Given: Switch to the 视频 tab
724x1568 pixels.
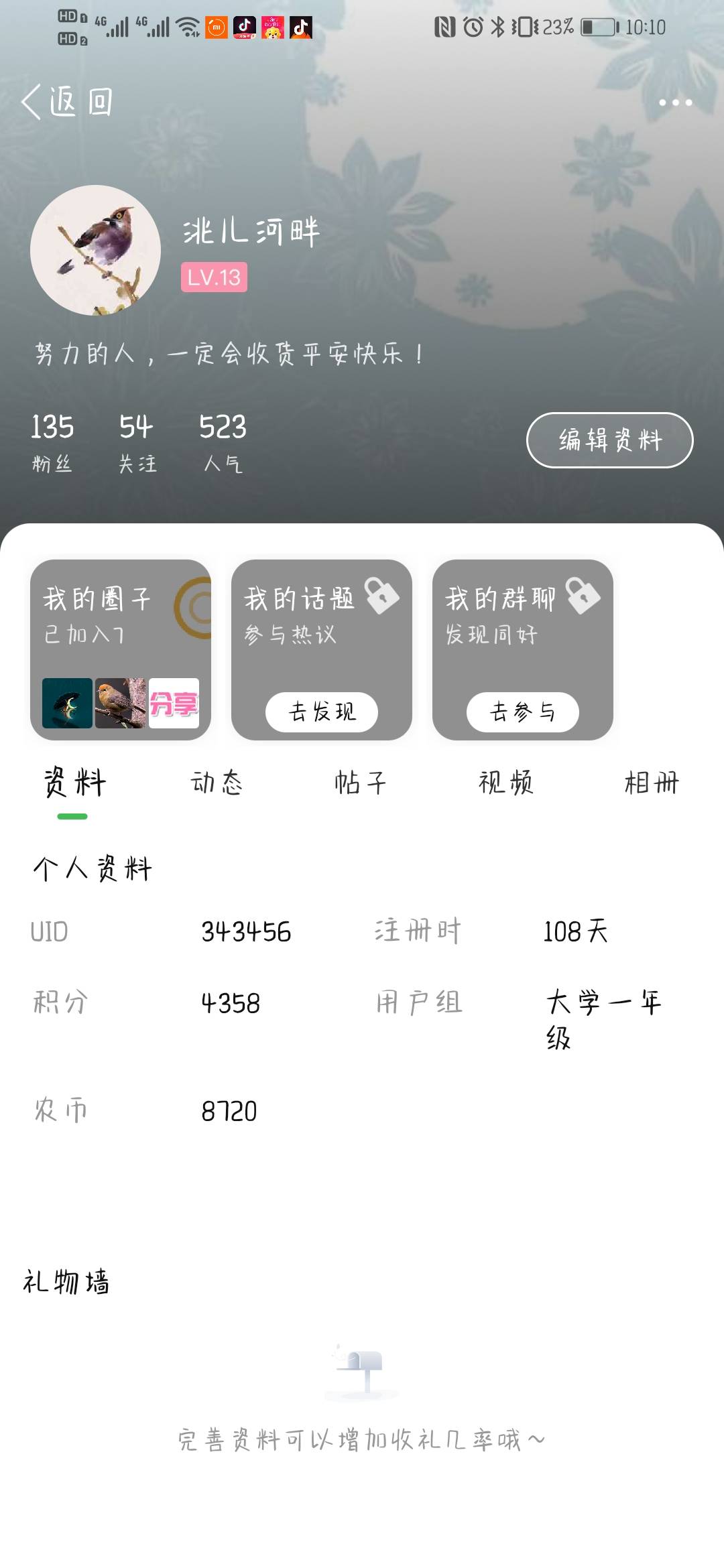Looking at the screenshot, I should tap(506, 783).
